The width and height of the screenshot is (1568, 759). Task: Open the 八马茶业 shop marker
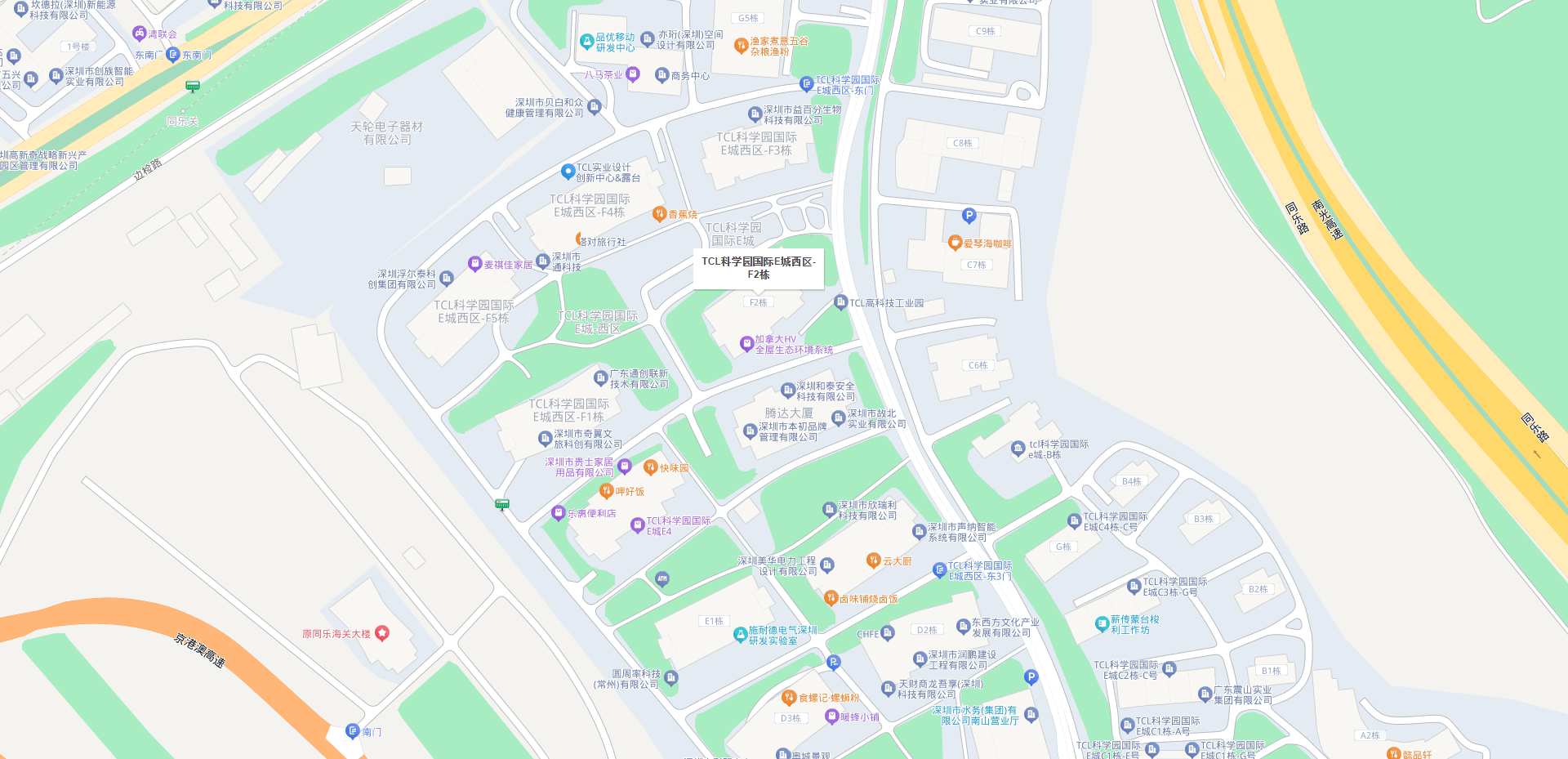tap(633, 74)
